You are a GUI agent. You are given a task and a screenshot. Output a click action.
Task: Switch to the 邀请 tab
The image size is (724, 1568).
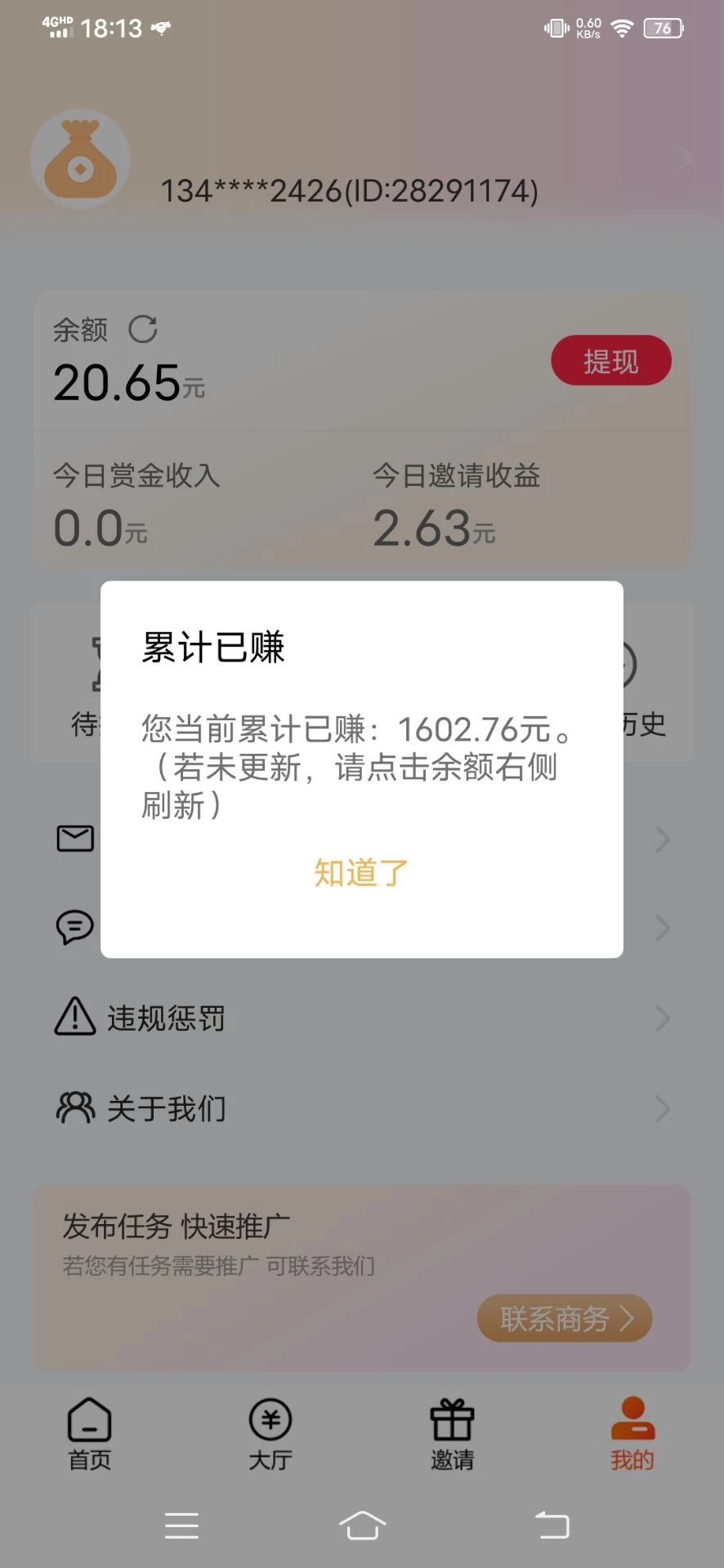[x=452, y=1435]
